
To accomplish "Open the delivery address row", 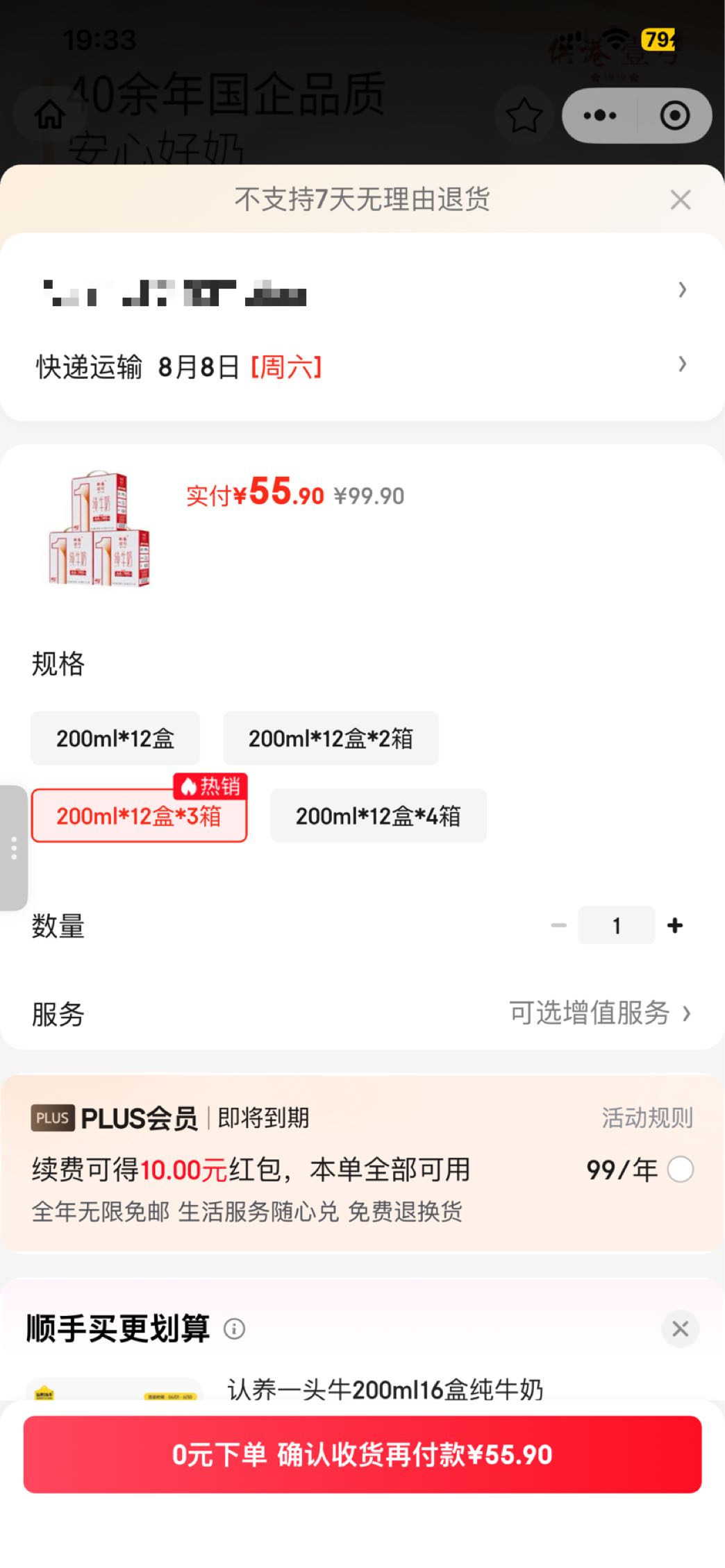I will 362,290.
